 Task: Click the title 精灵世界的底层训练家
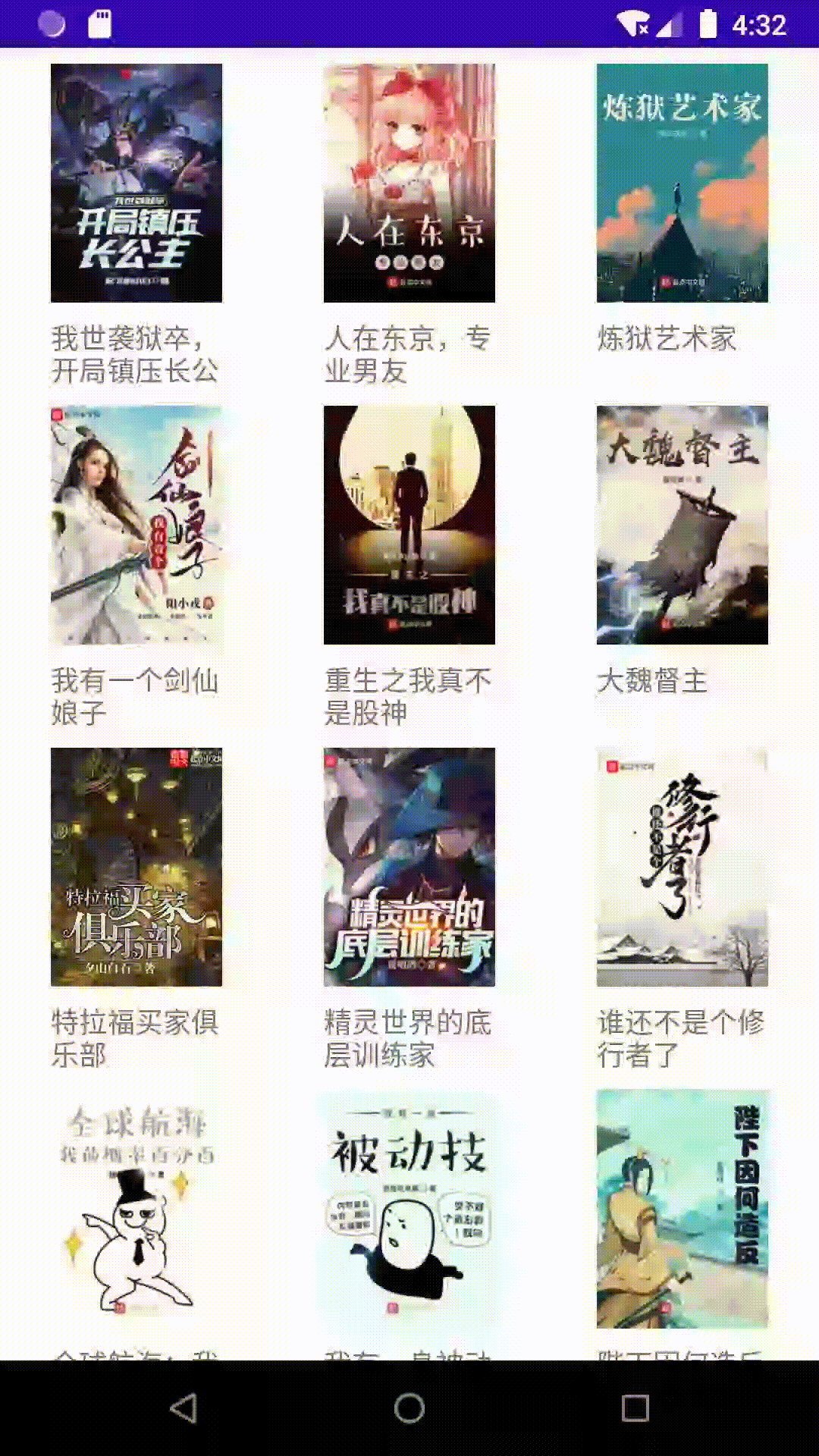coord(407,1039)
